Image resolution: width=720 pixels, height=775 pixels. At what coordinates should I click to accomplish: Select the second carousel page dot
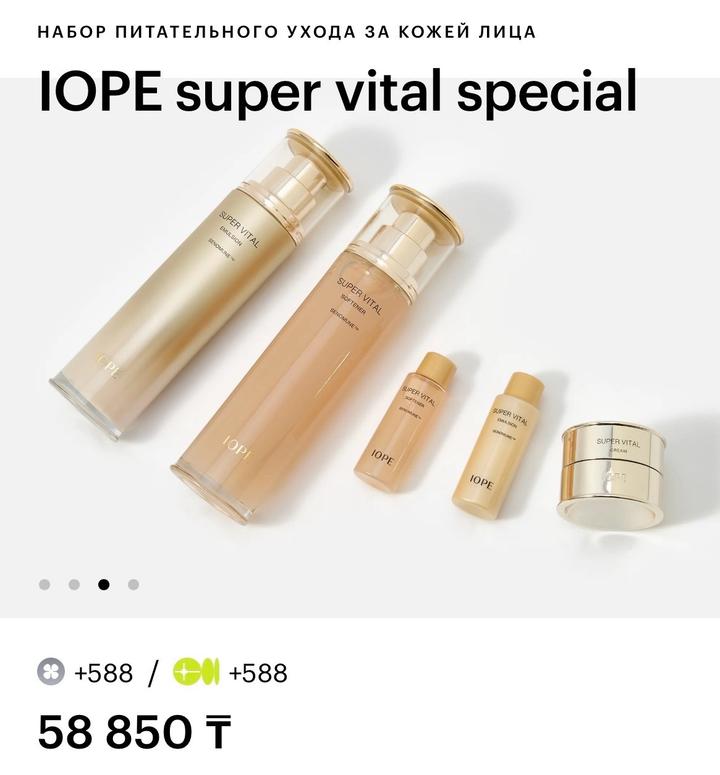[x=74, y=585]
